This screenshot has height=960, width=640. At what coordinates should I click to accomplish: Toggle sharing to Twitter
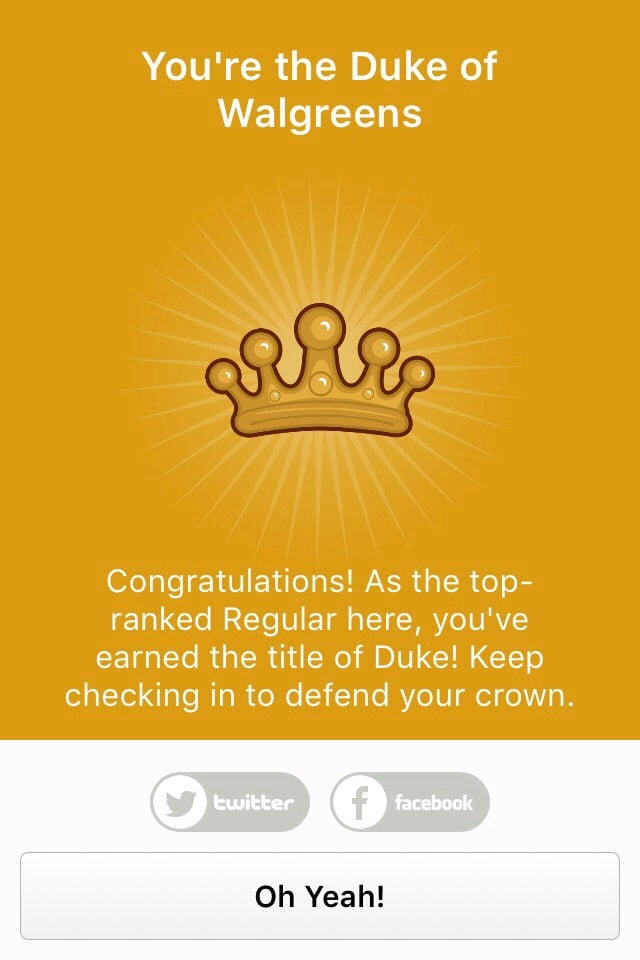tap(230, 802)
